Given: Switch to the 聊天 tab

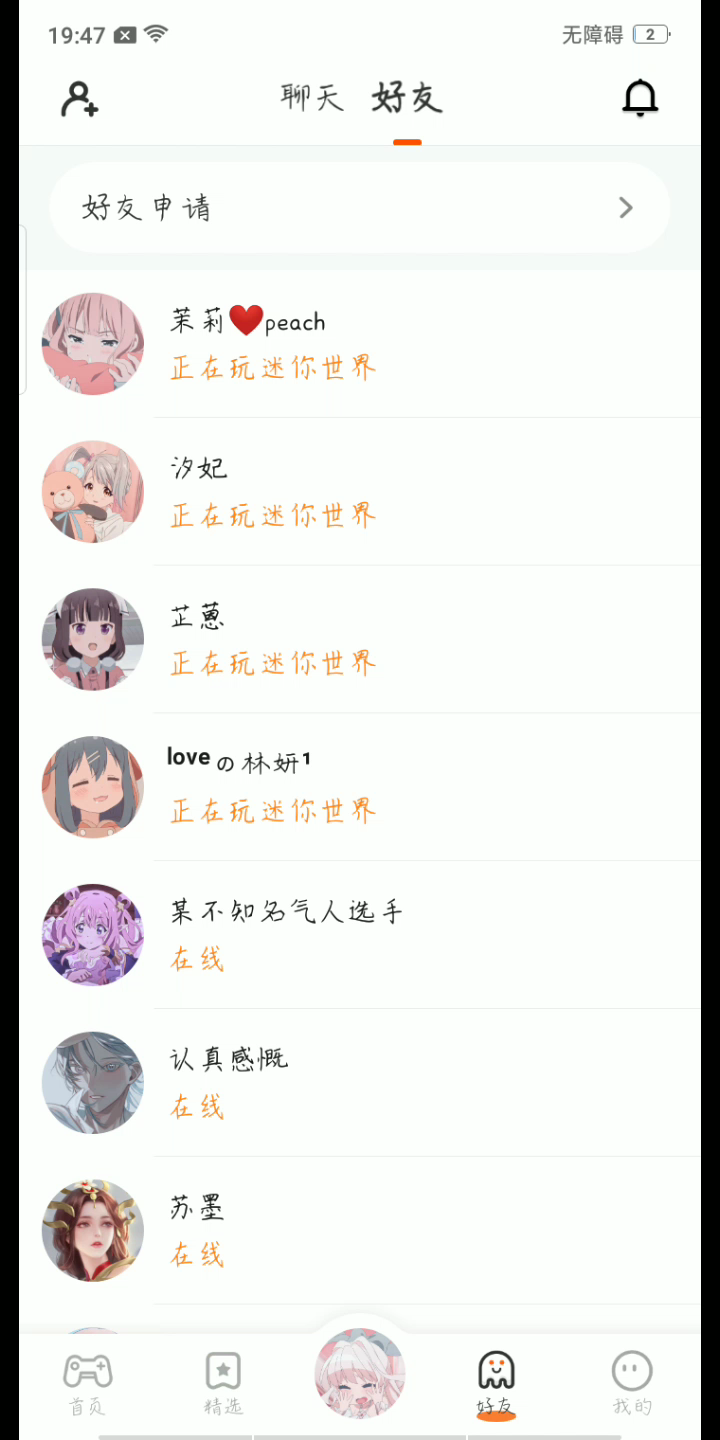Looking at the screenshot, I should [312, 98].
